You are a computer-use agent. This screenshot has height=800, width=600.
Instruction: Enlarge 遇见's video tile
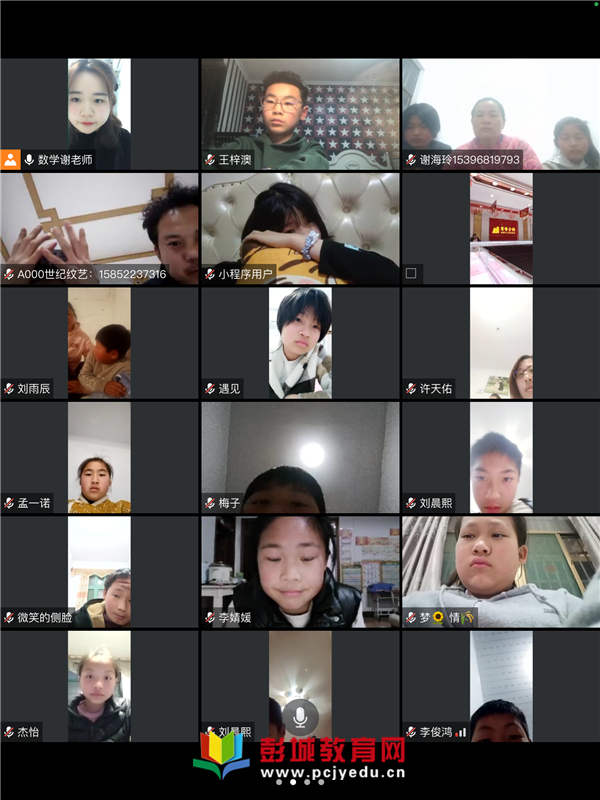[300, 342]
